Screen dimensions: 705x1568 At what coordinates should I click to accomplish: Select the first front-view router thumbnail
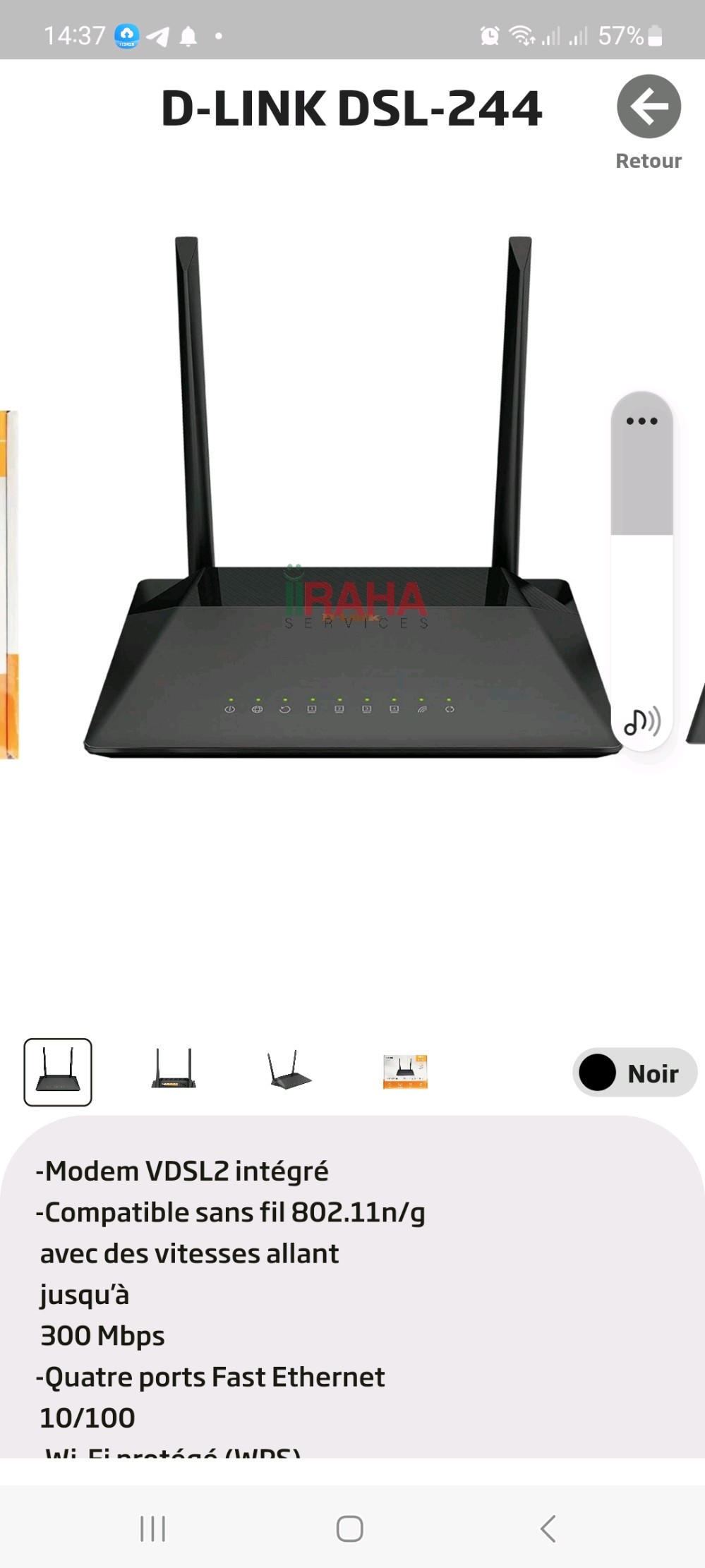(58, 1072)
